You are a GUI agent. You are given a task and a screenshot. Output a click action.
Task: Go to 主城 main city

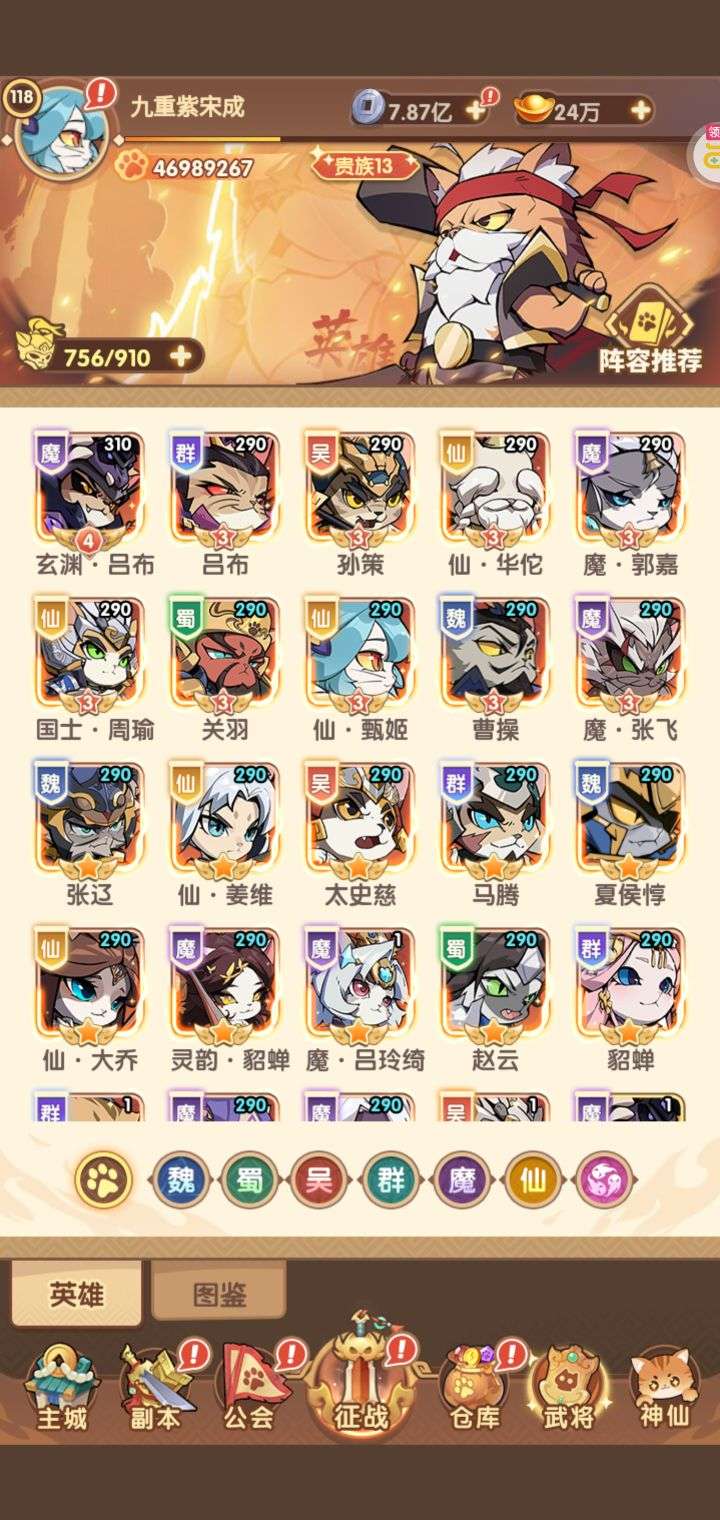[62, 1388]
